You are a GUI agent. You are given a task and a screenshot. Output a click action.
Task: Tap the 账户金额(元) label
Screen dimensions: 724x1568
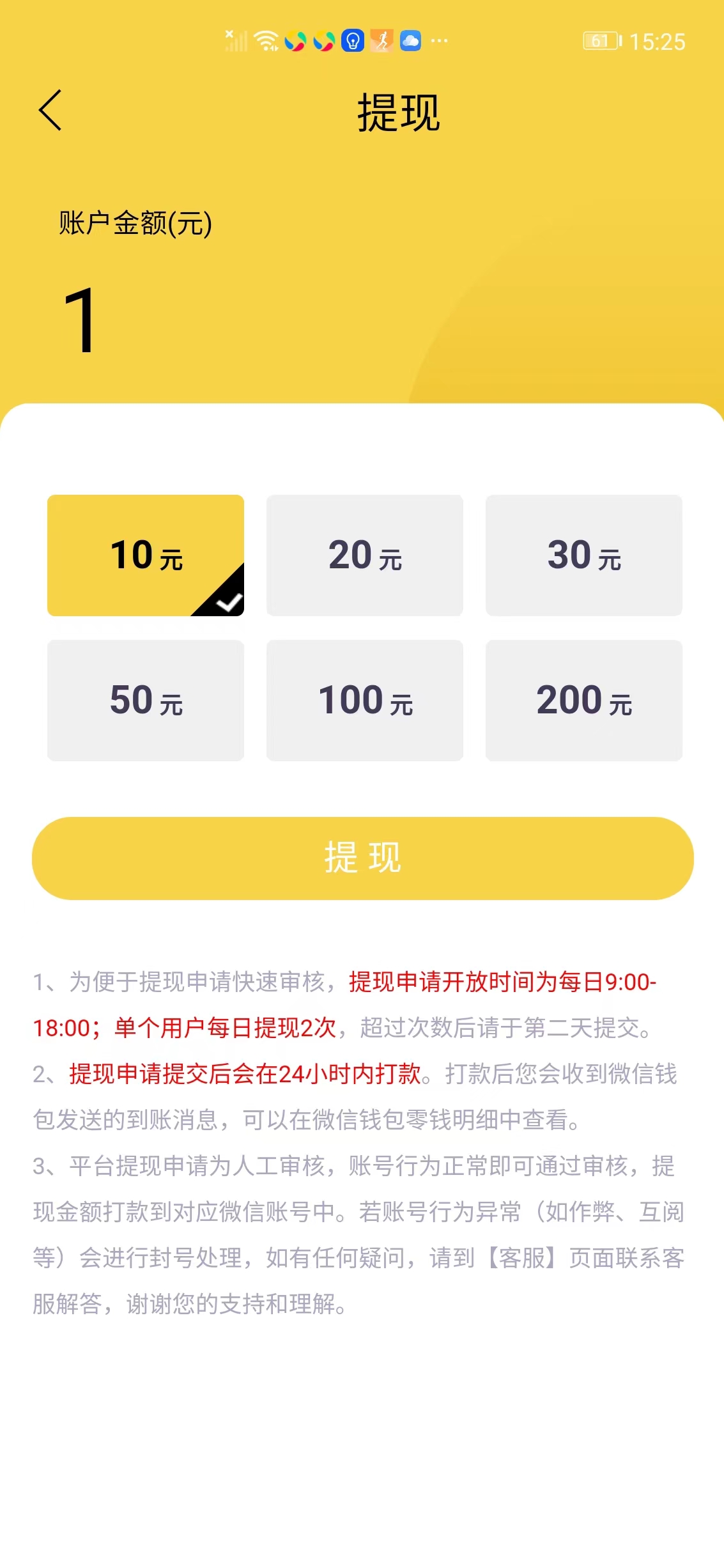coord(134,221)
